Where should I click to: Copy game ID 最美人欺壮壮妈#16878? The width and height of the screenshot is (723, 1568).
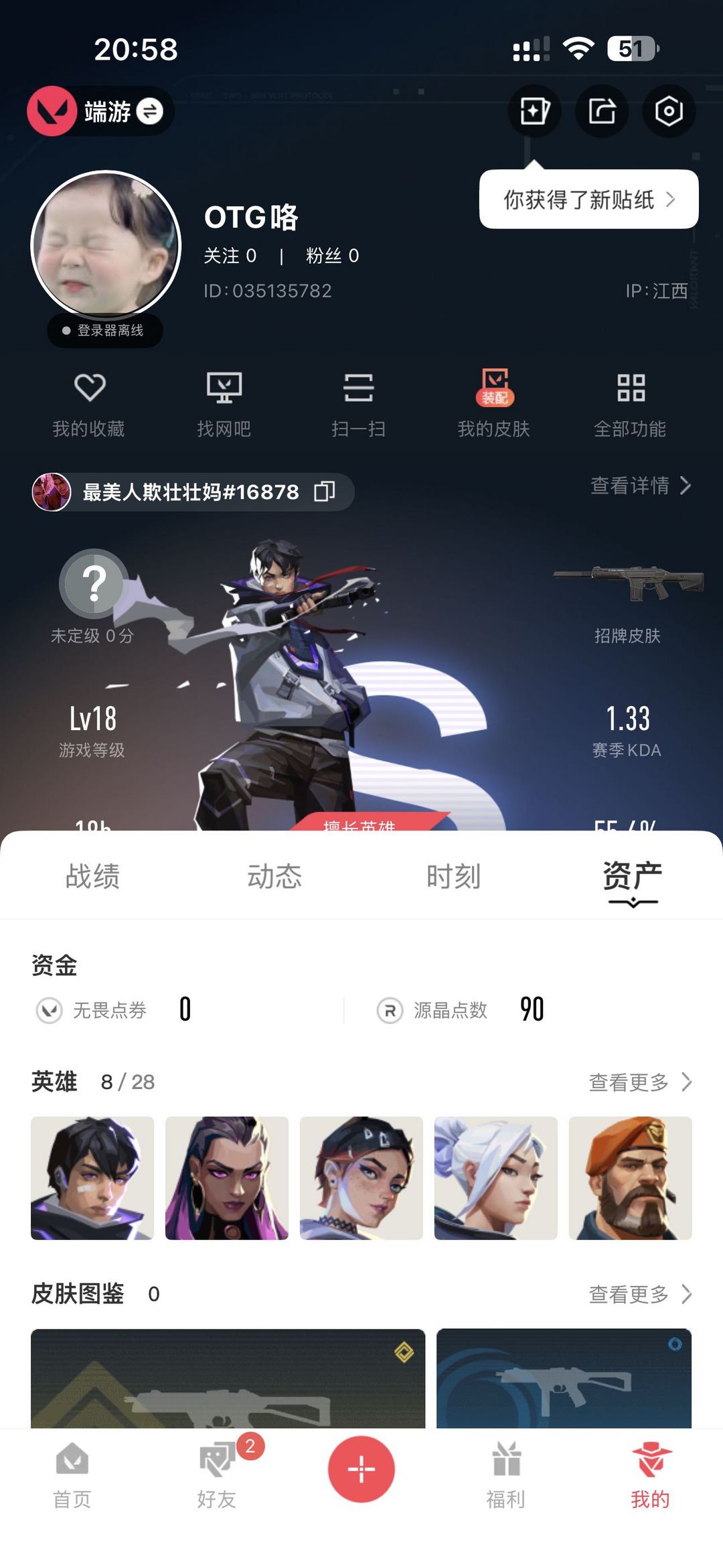coord(325,492)
